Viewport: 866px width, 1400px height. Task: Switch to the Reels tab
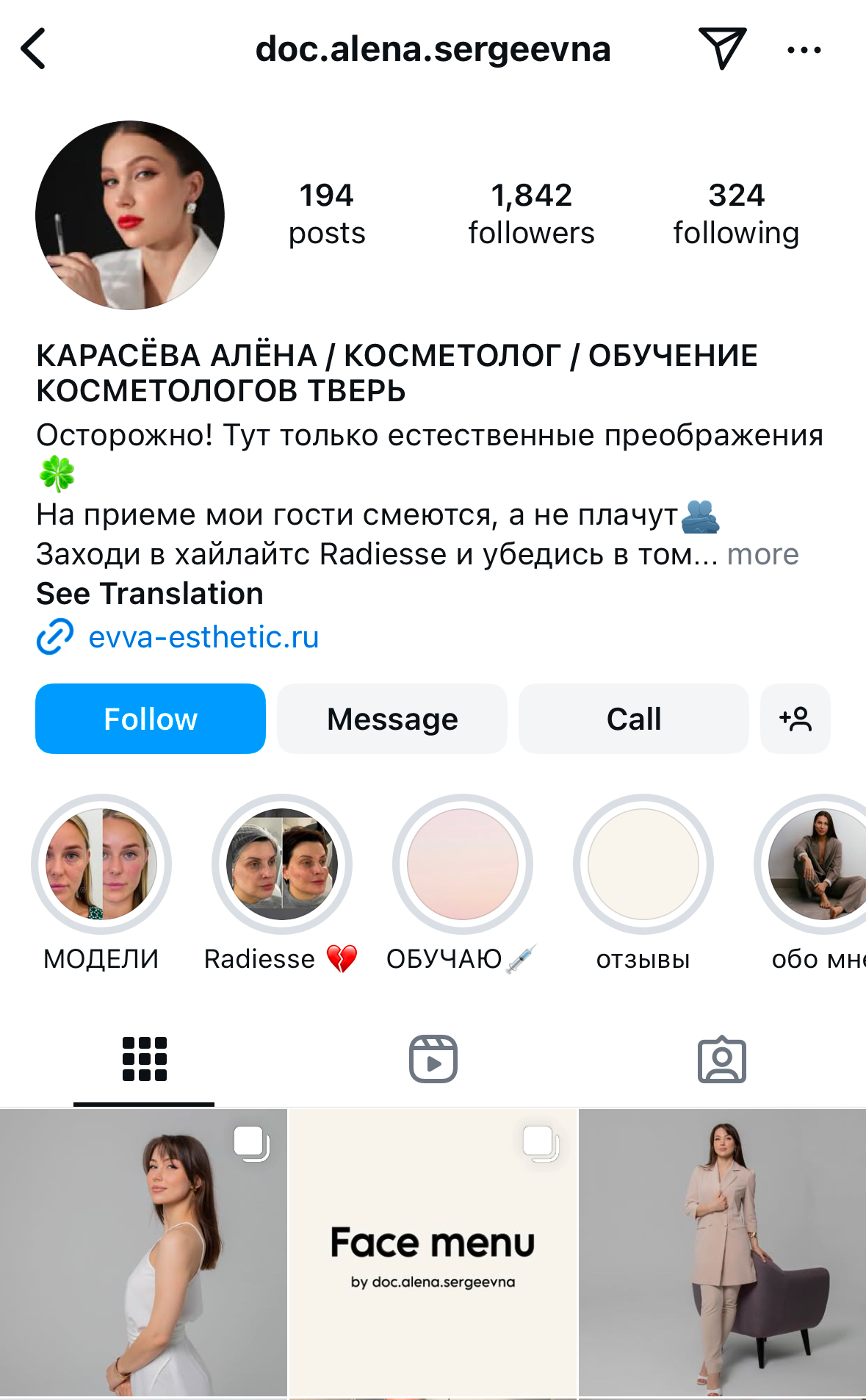point(433,1059)
